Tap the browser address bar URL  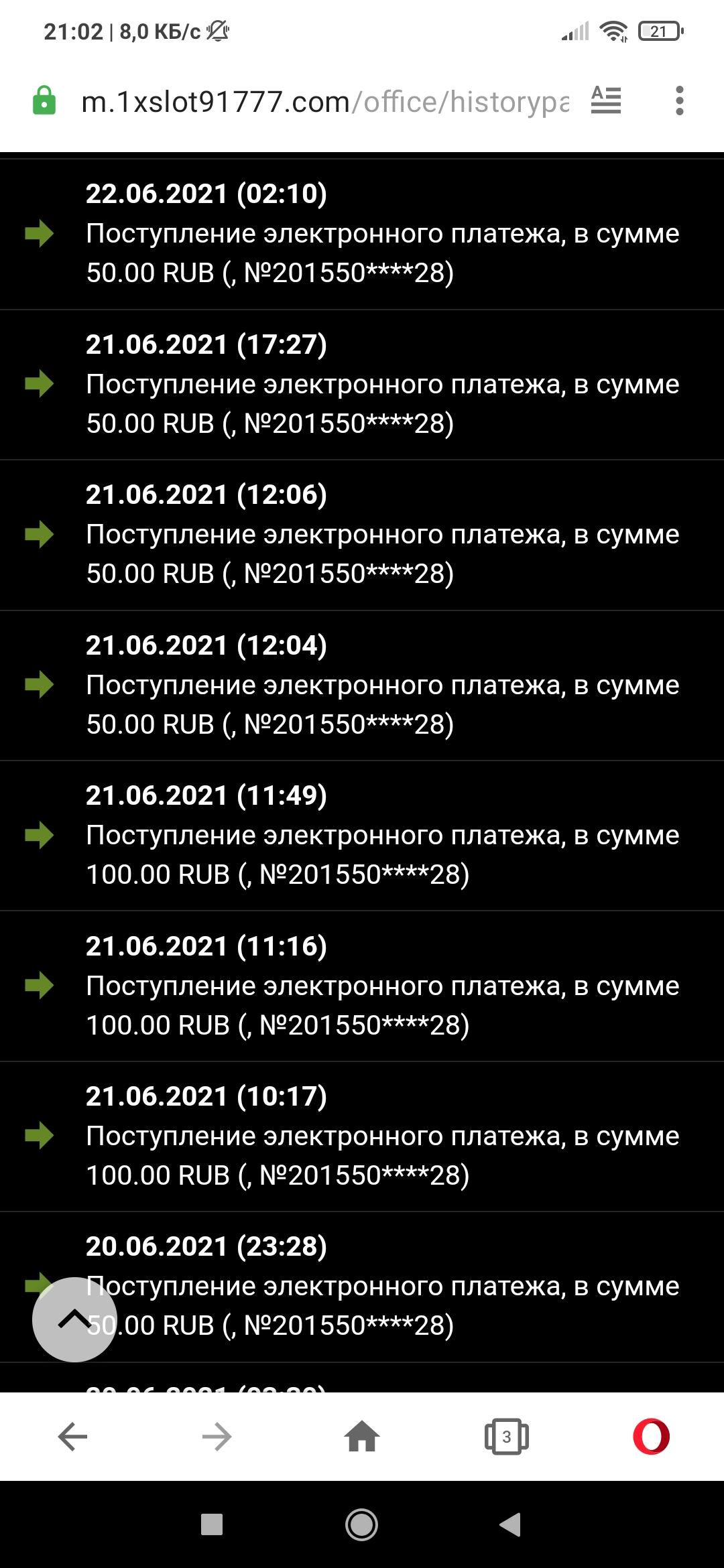click(325, 102)
